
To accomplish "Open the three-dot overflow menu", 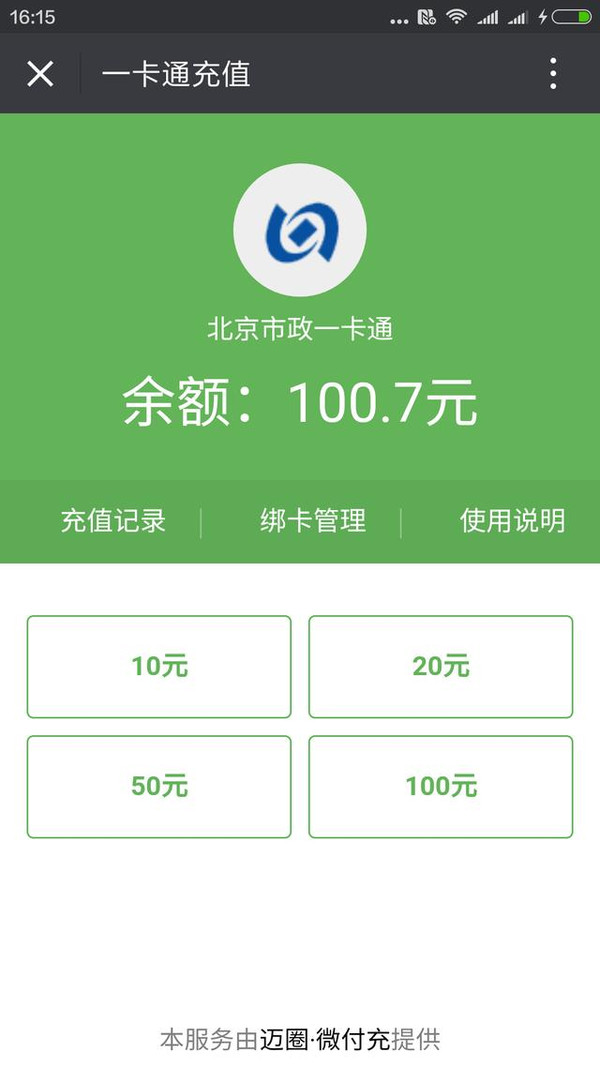I will 553,73.
